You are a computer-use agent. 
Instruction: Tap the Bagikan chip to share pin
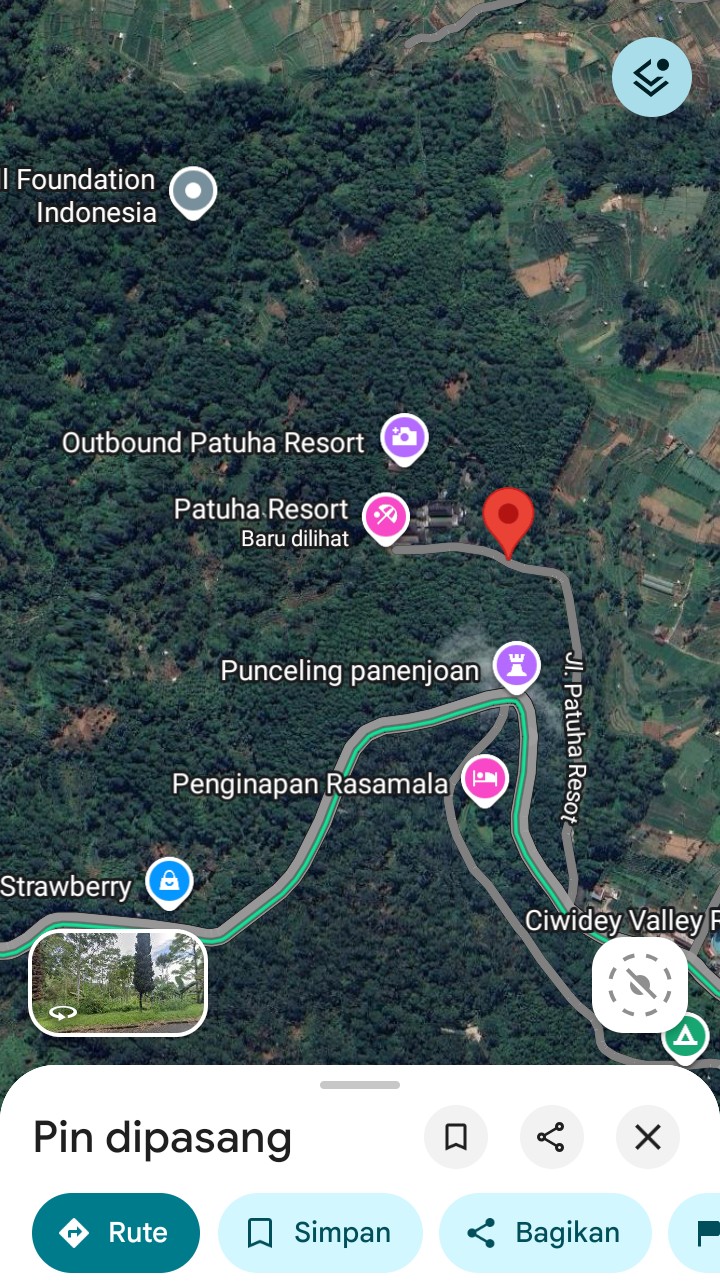545,1233
